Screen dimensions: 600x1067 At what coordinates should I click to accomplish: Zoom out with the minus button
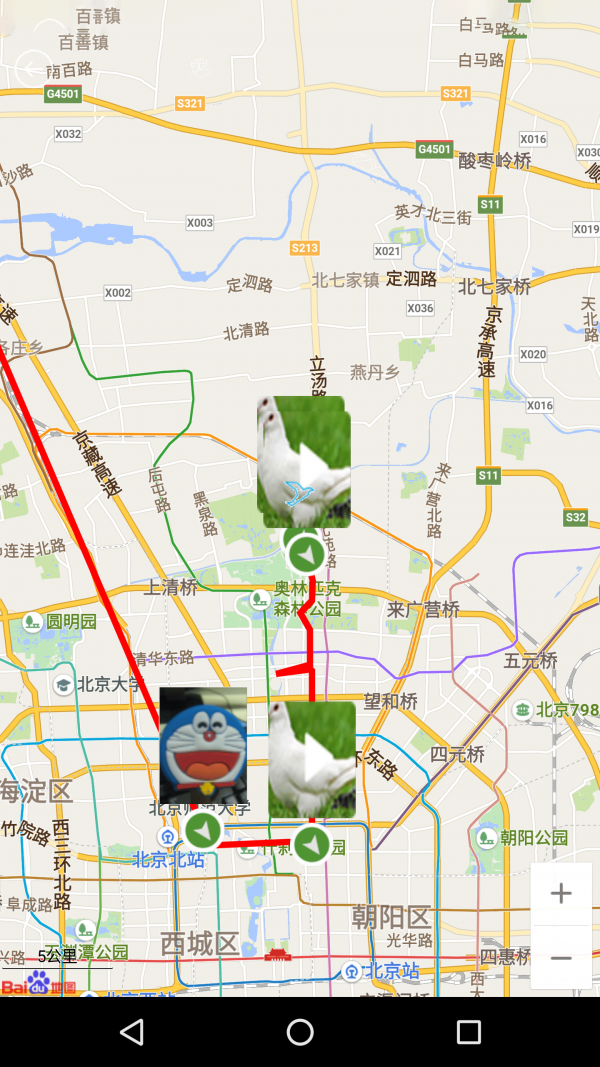tap(561, 958)
